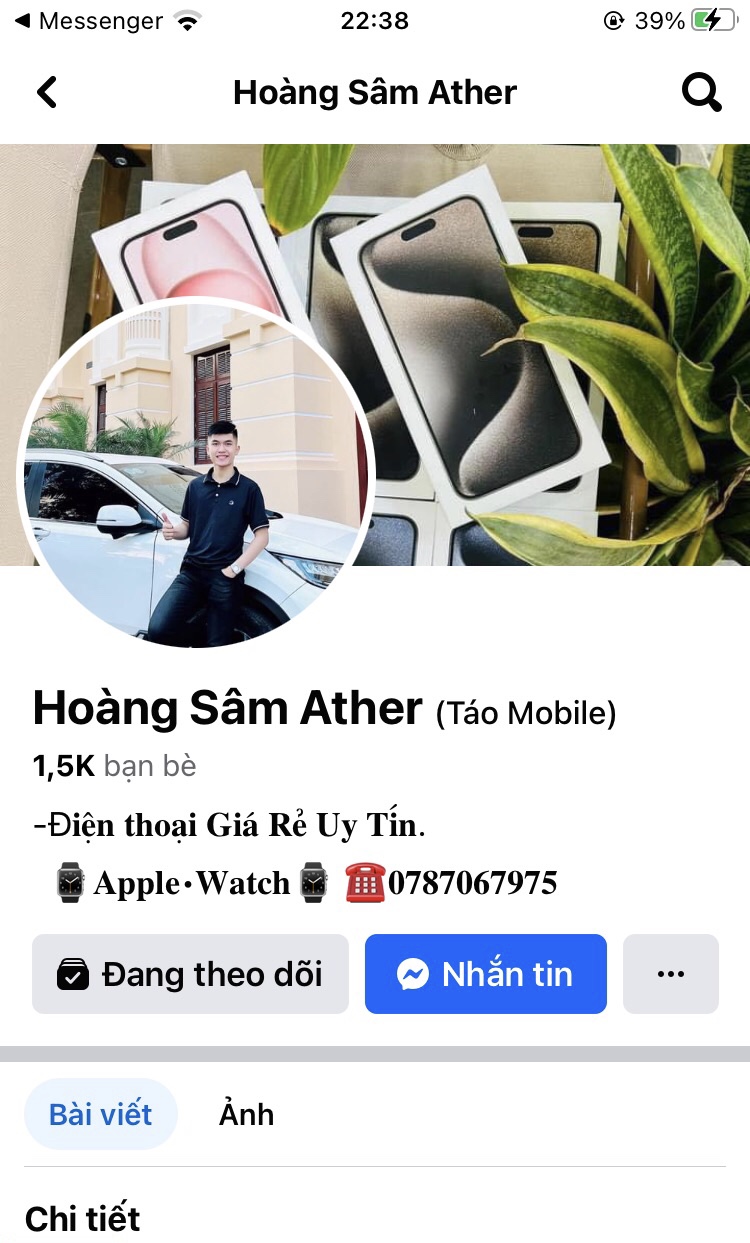Go back from Hoàng Sâm Ather's profile
The width and height of the screenshot is (750, 1243).
(47, 93)
